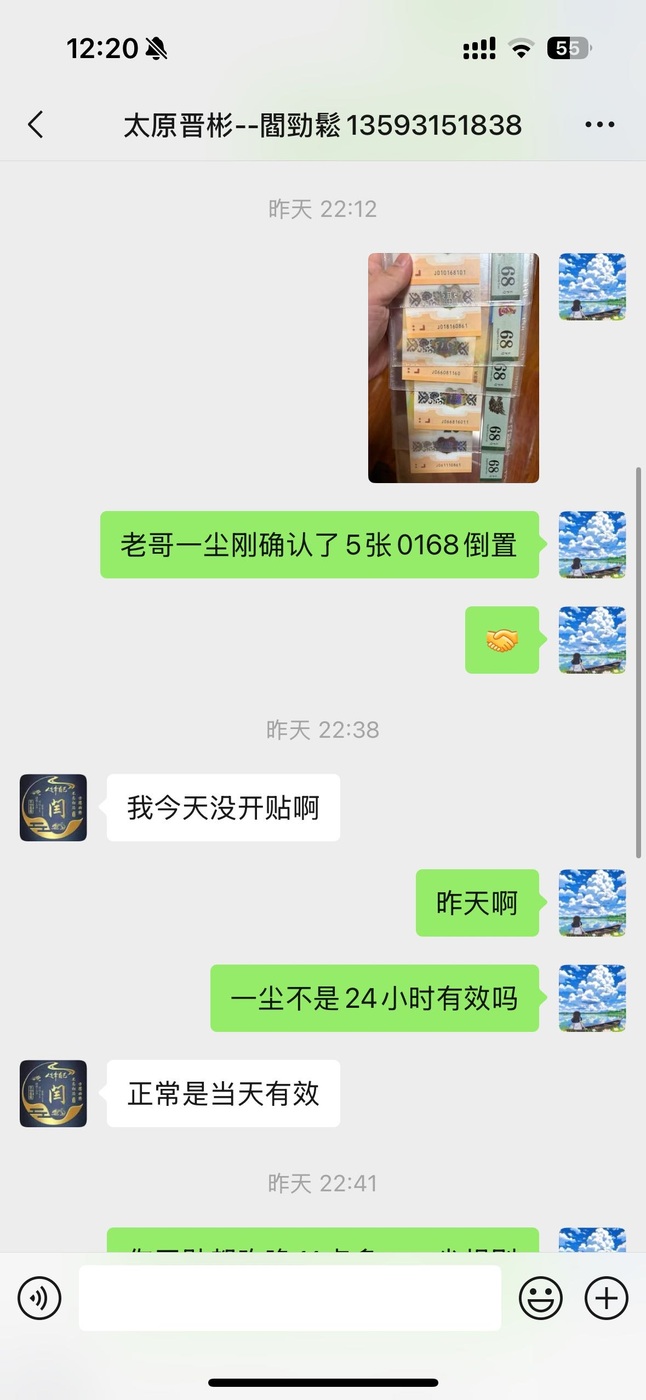This screenshot has height=1400, width=646.
Task: Open the chat info three-dot menu
Action: pos(599,125)
